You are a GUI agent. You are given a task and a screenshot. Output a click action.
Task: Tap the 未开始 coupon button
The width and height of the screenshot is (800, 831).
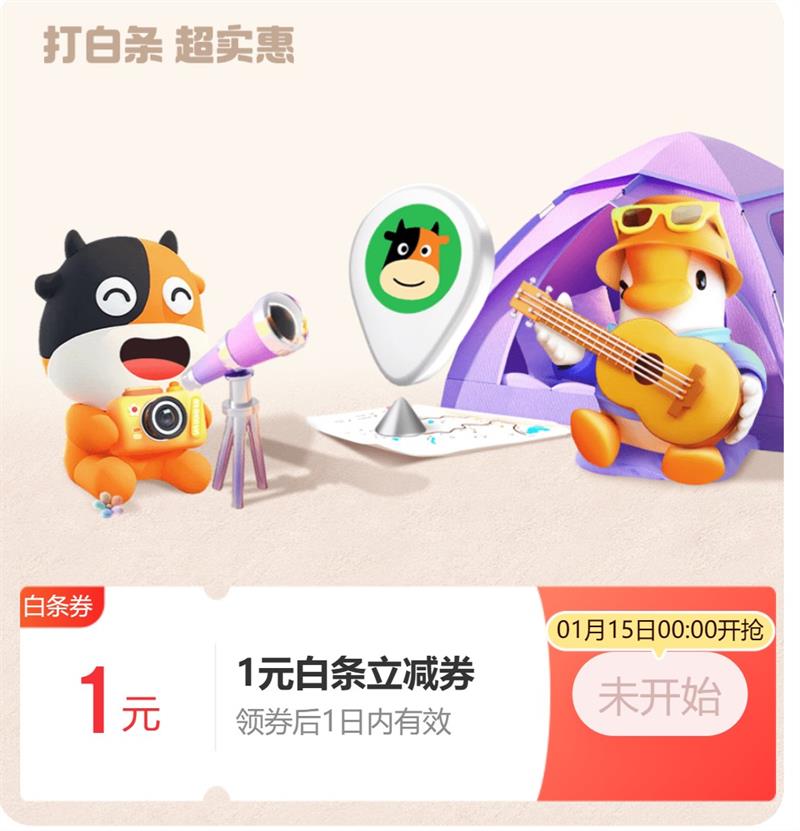click(660, 693)
